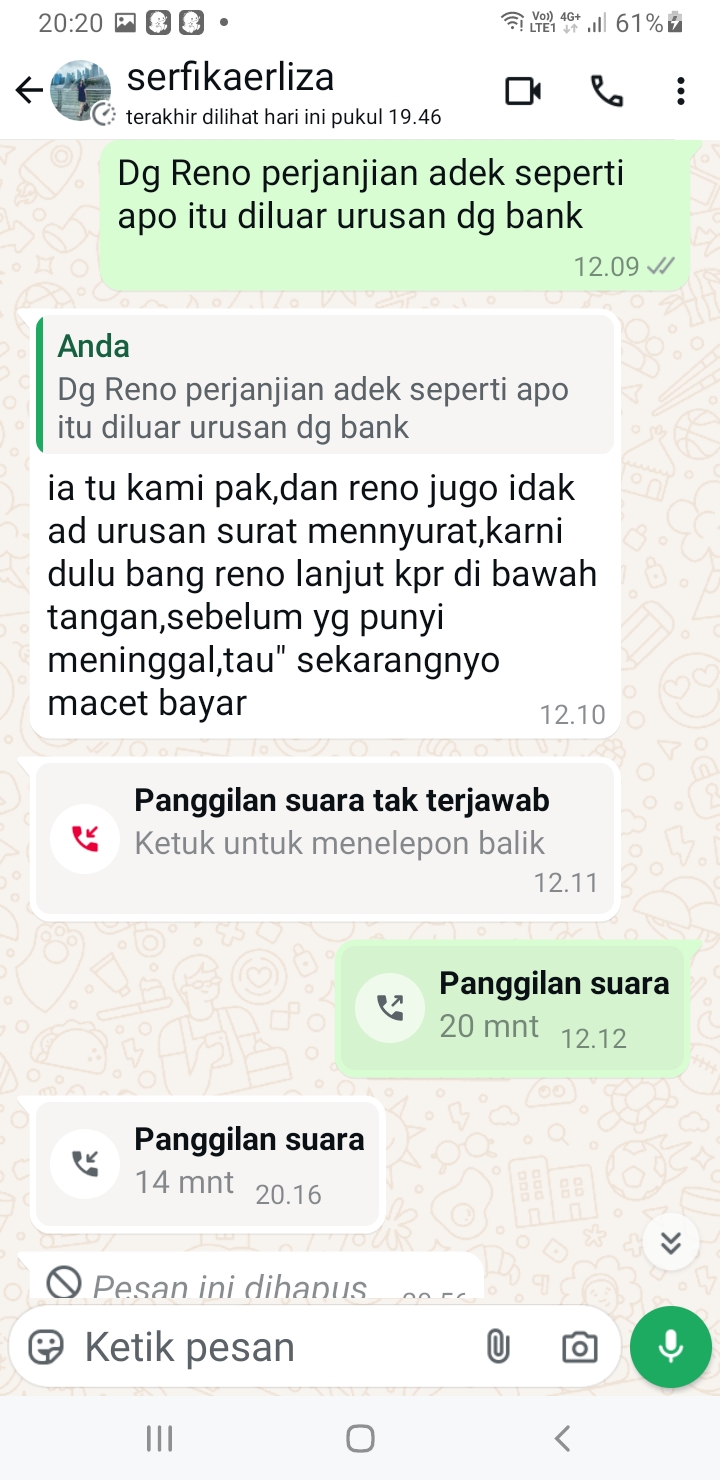Tap the 20 mnt outgoing voice call
The width and height of the screenshot is (720, 1480).
coord(512,1008)
